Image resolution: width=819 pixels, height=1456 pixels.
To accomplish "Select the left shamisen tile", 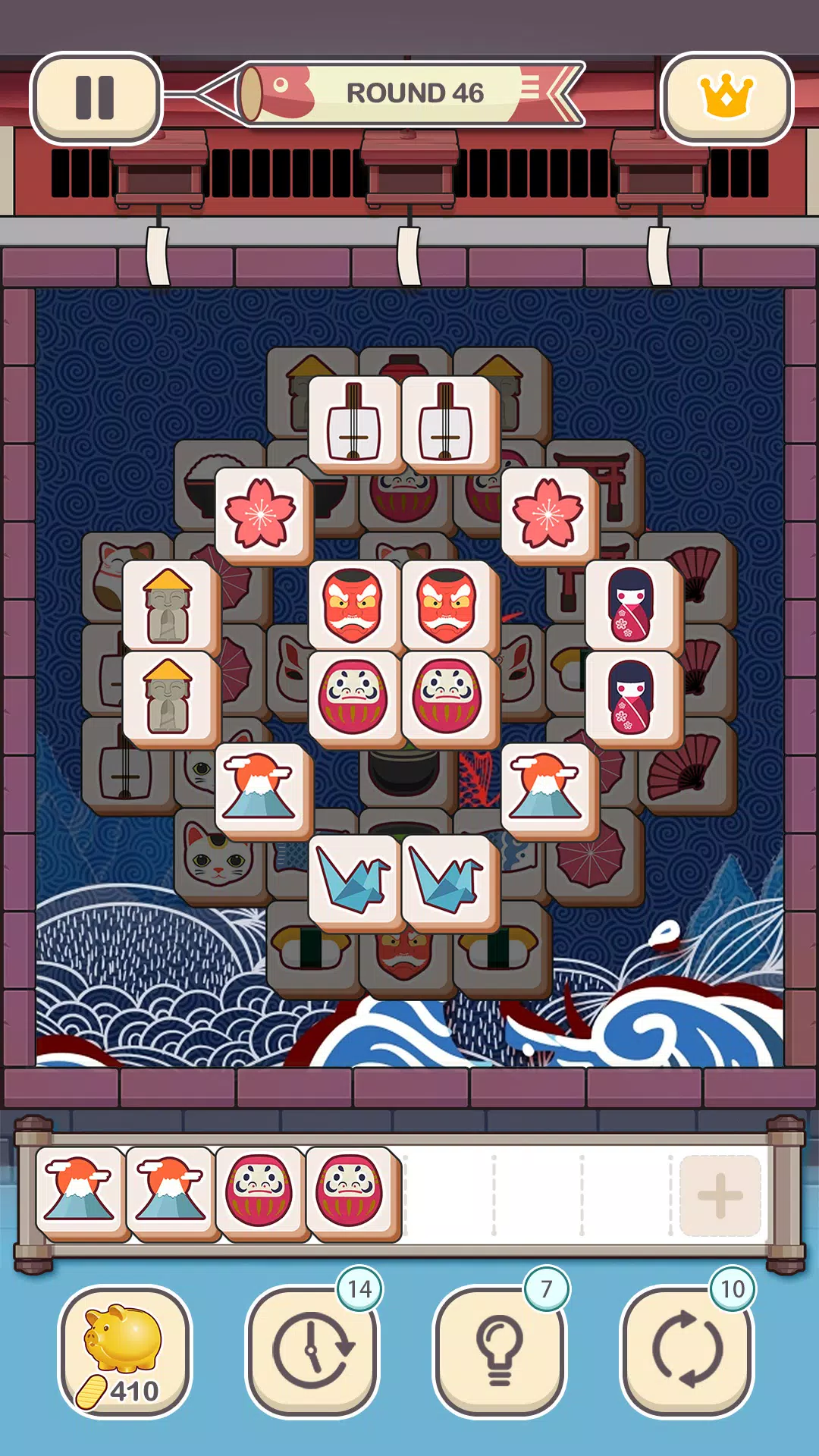I will pos(353,422).
